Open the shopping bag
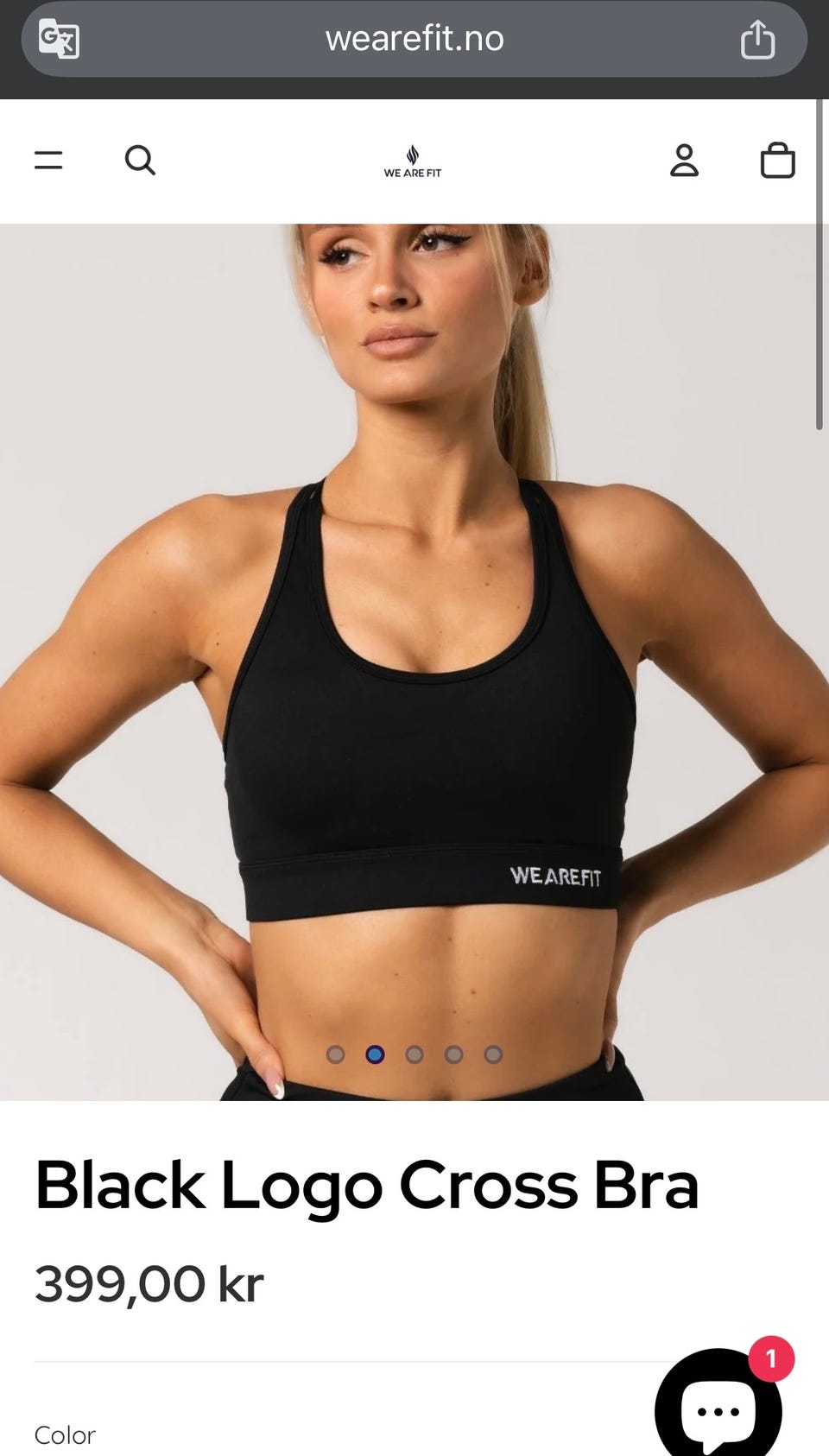Screen dimensions: 829x1456 click(777, 161)
